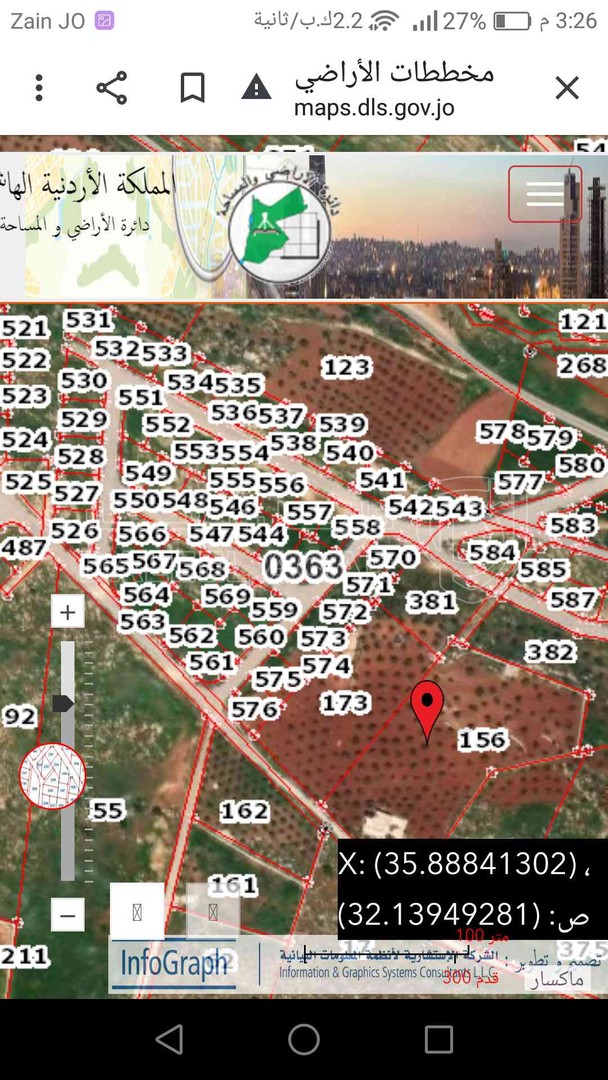The height and width of the screenshot is (1080, 608).
Task: Bookmark this page
Action: [x=192, y=88]
